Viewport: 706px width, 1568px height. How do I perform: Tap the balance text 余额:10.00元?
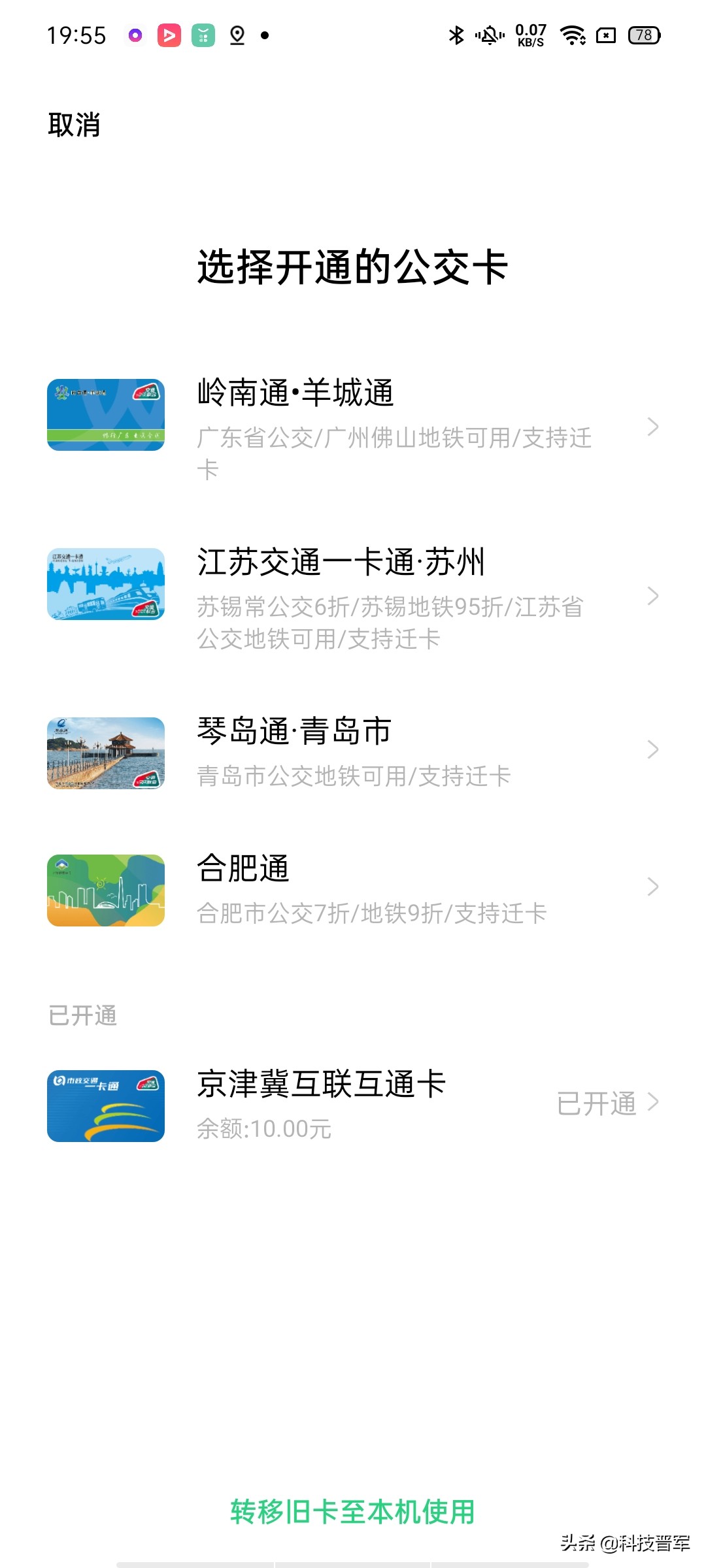[263, 1128]
